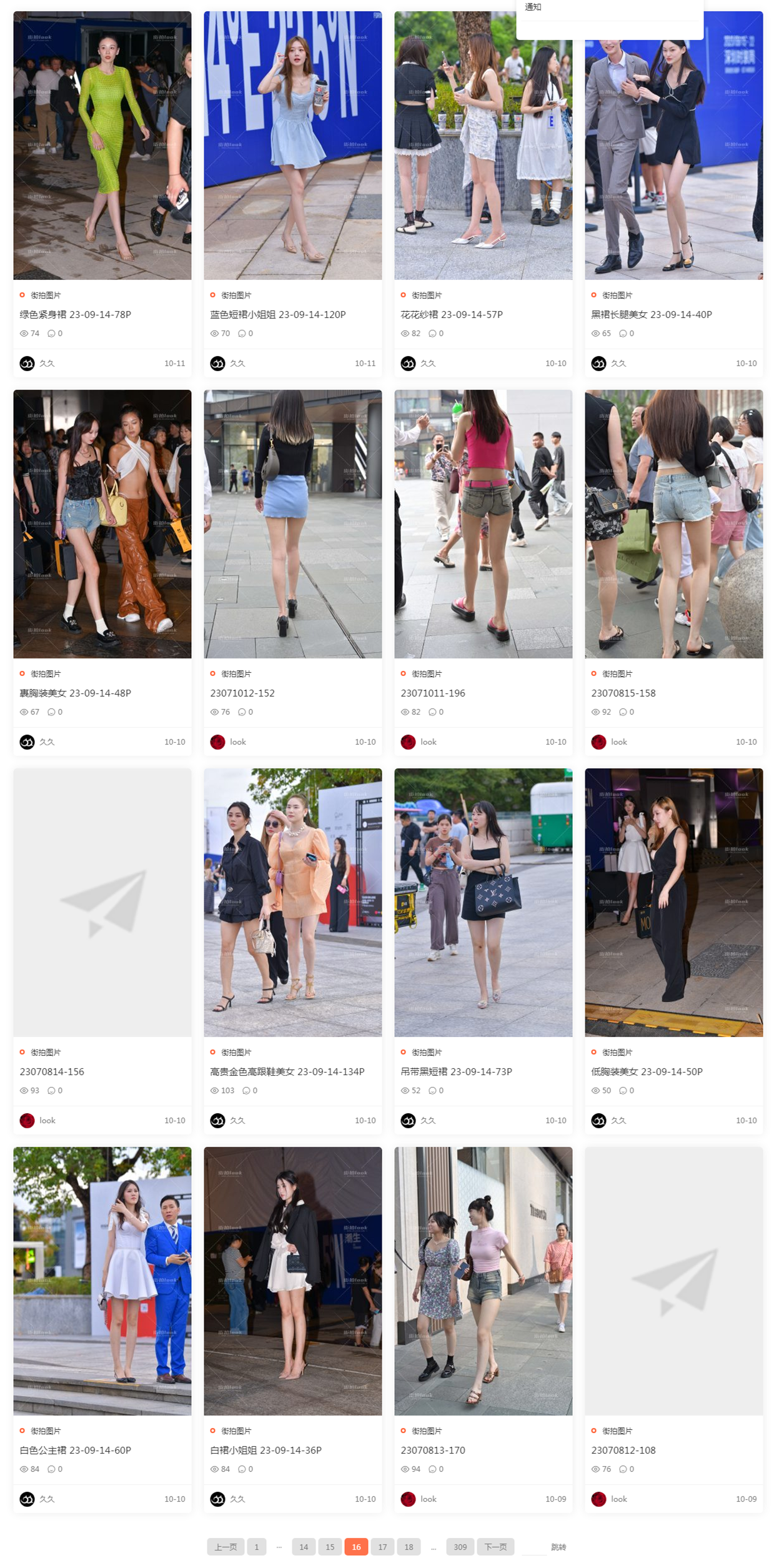The height and width of the screenshot is (1568, 784).
Task: Open the post 高贵金色高跟鞋美女 23-09-14-134P
Action: [x=287, y=1071]
